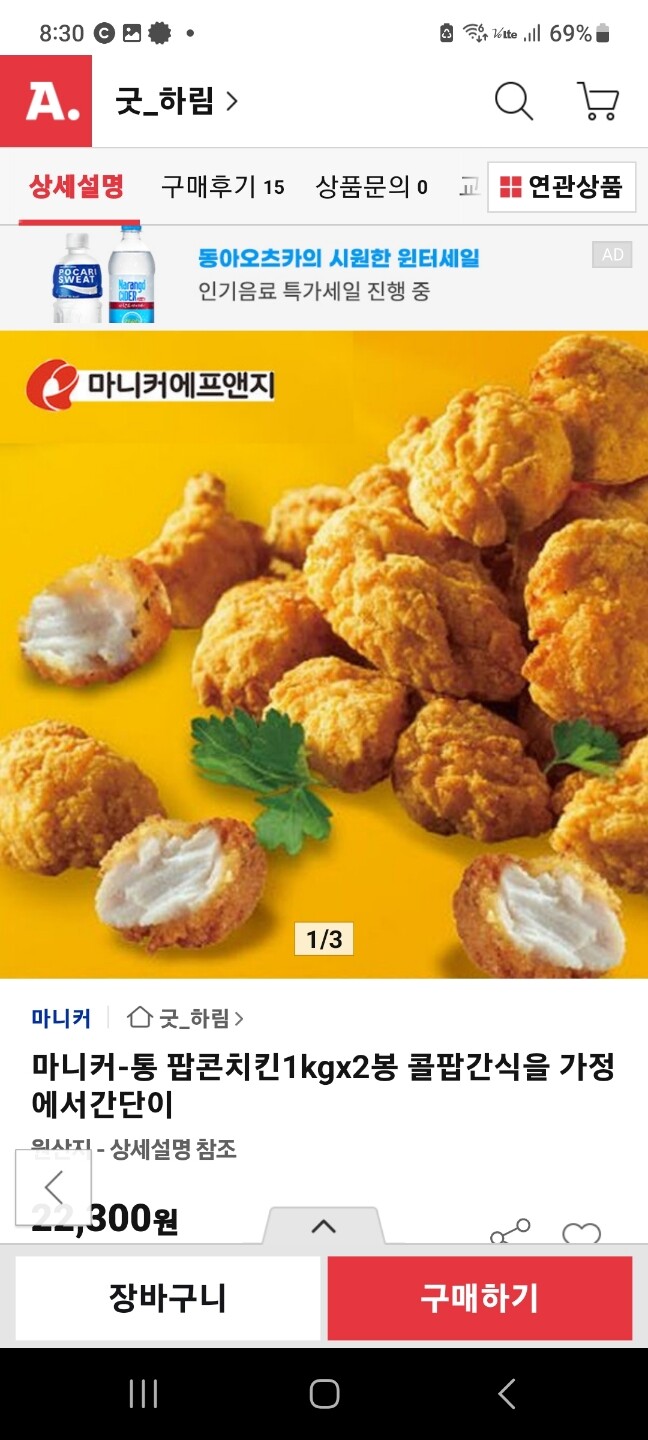The width and height of the screenshot is (648, 1440).
Task: Switch to the 상세설명 tab
Action: pyautogui.click(x=76, y=186)
